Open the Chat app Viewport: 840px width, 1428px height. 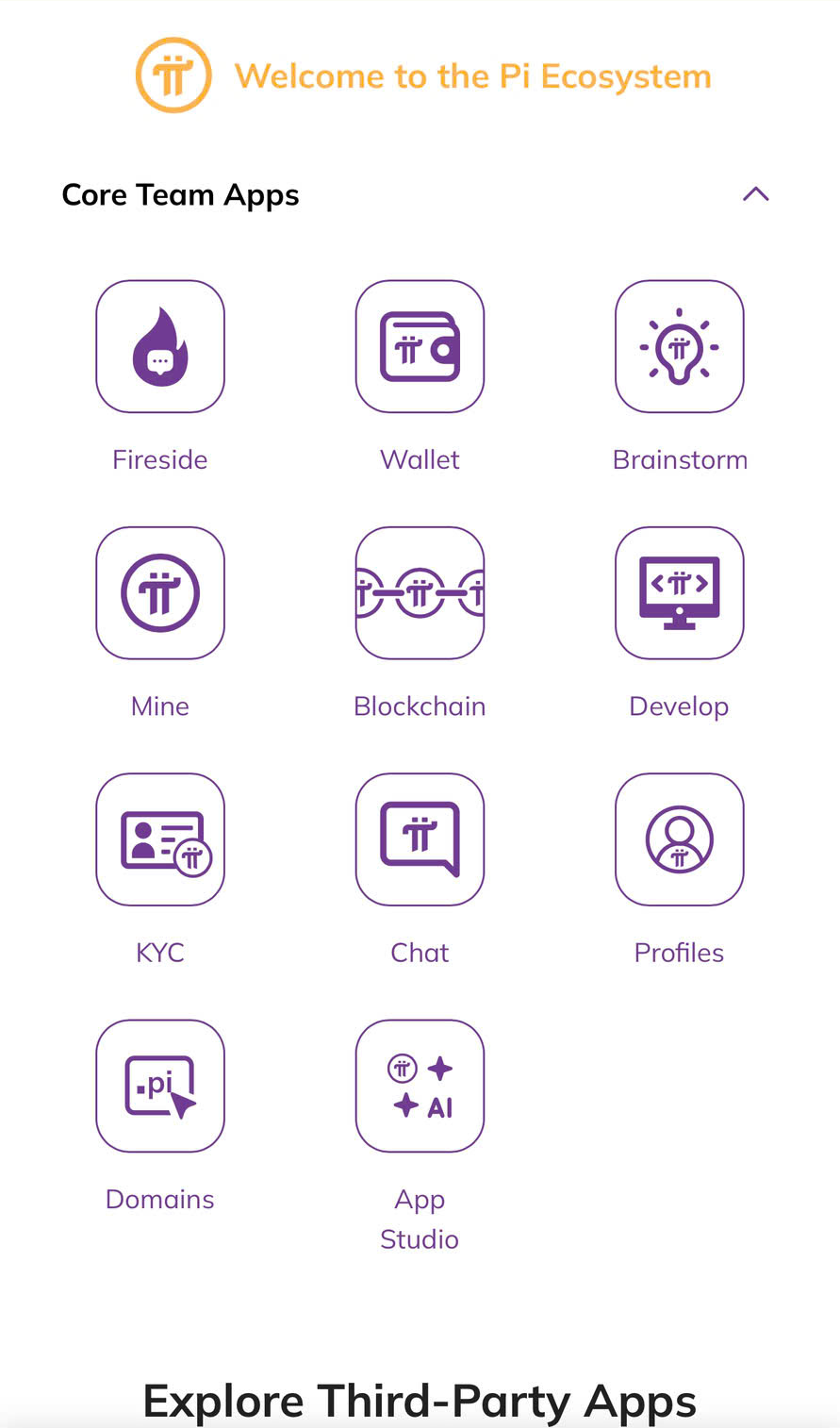coord(420,839)
